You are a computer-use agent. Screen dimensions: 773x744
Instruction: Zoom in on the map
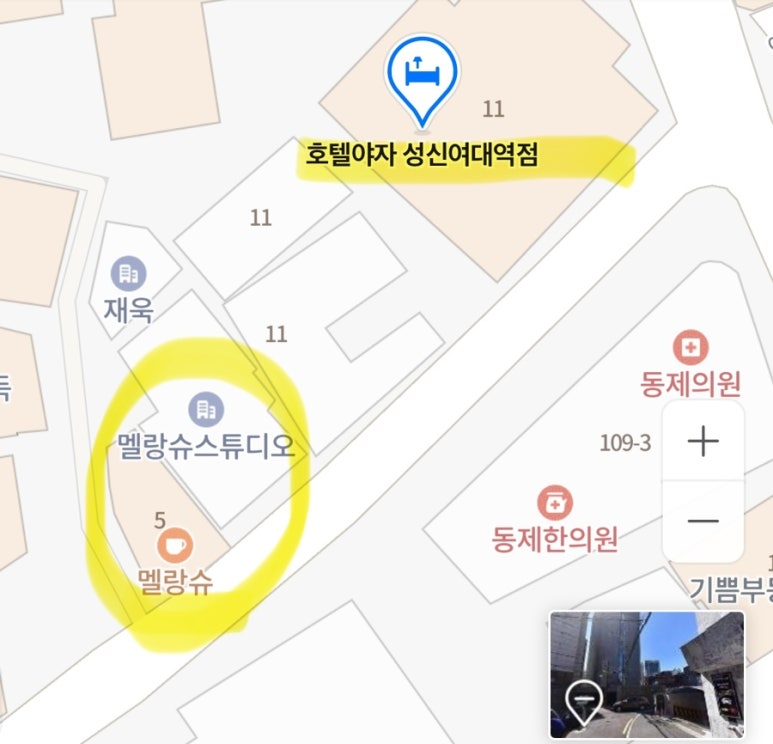[704, 442]
